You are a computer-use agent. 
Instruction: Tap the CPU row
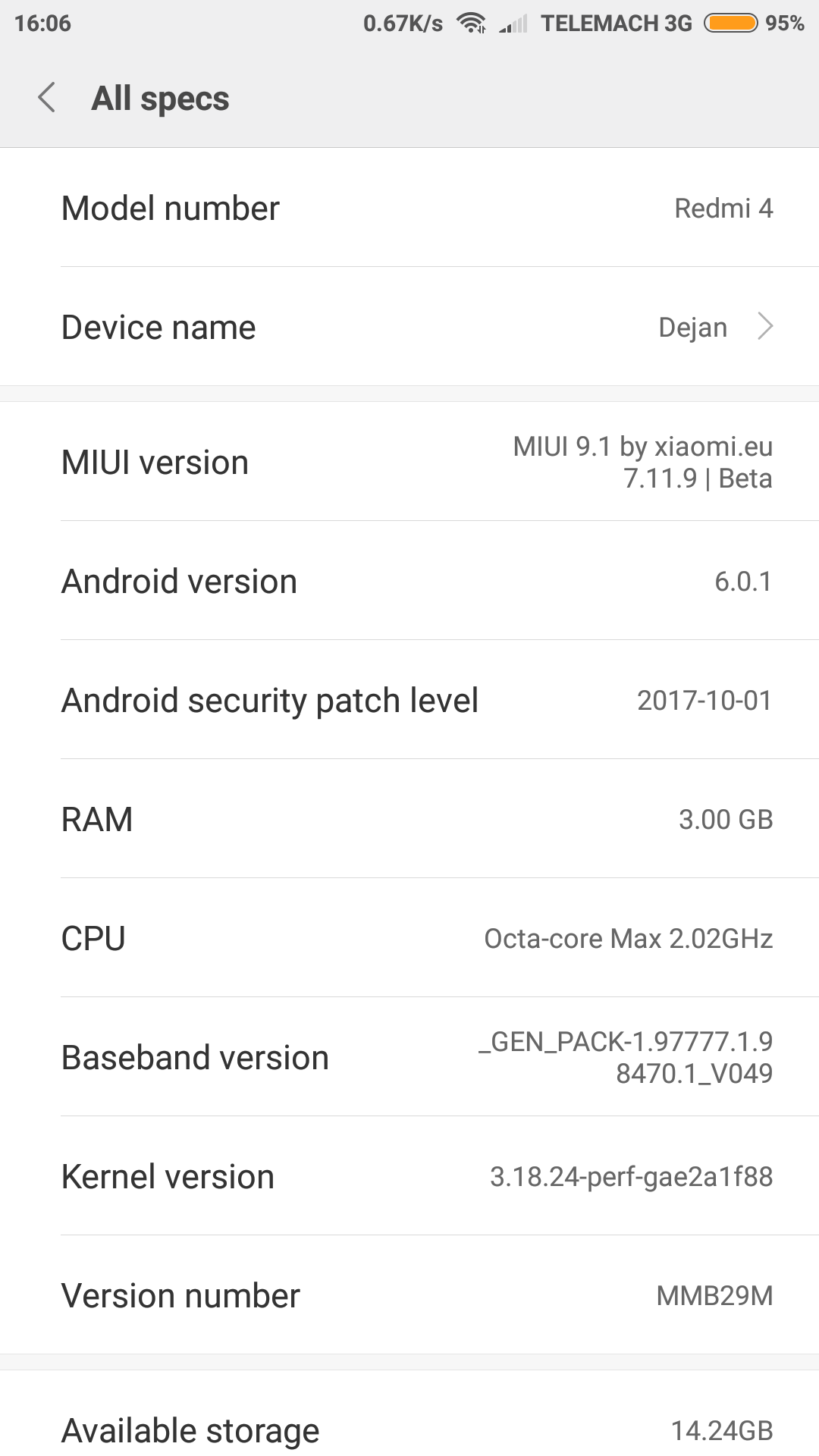pos(409,938)
